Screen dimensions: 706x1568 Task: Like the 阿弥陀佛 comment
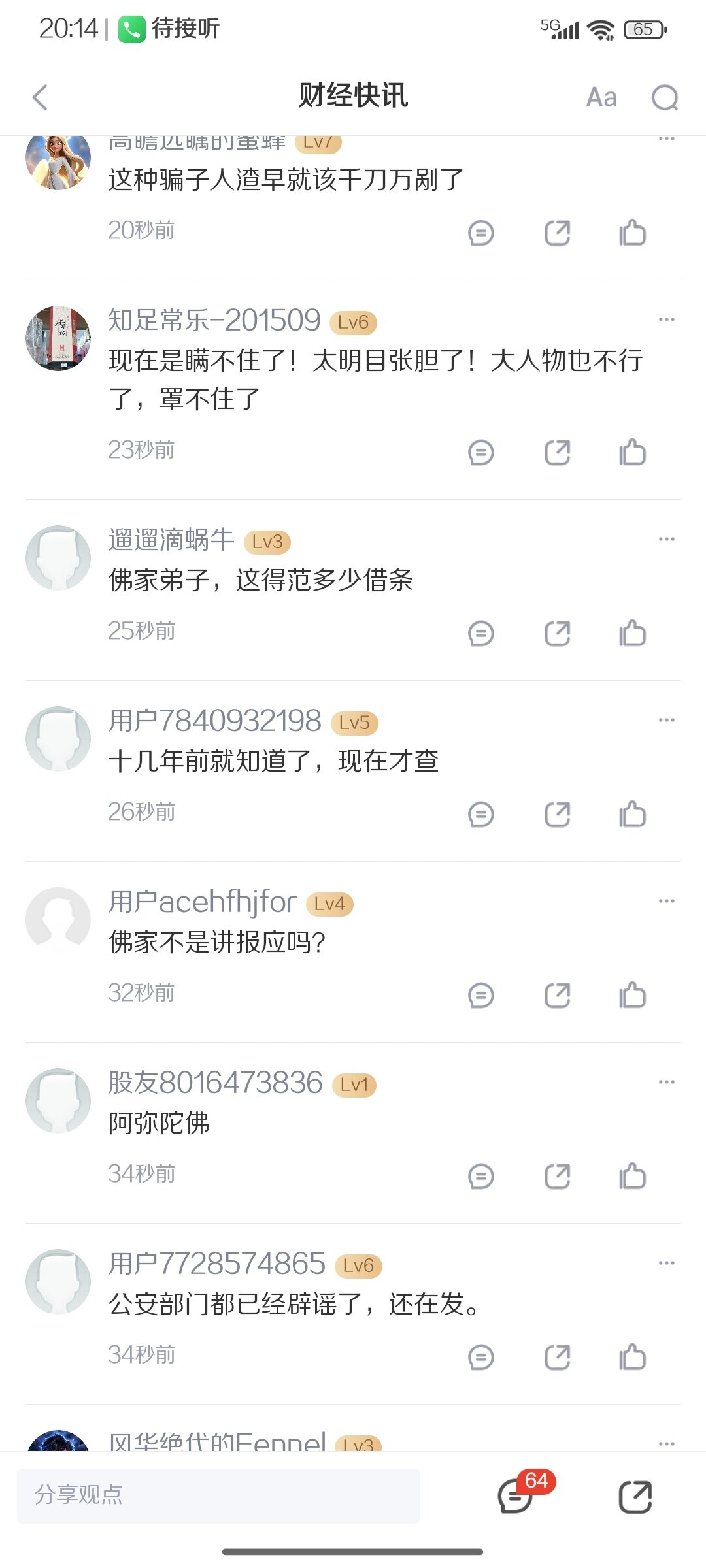pyautogui.click(x=632, y=1176)
